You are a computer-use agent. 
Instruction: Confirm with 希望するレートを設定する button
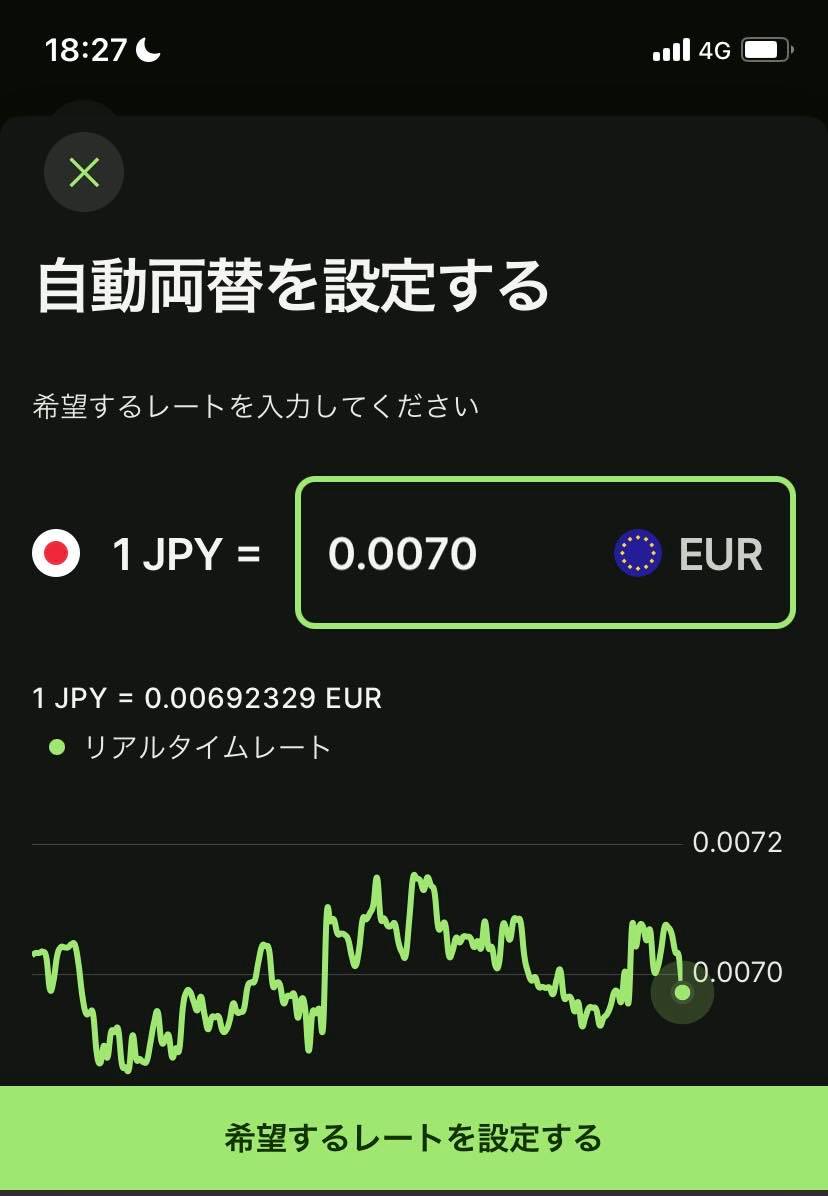(x=414, y=1137)
